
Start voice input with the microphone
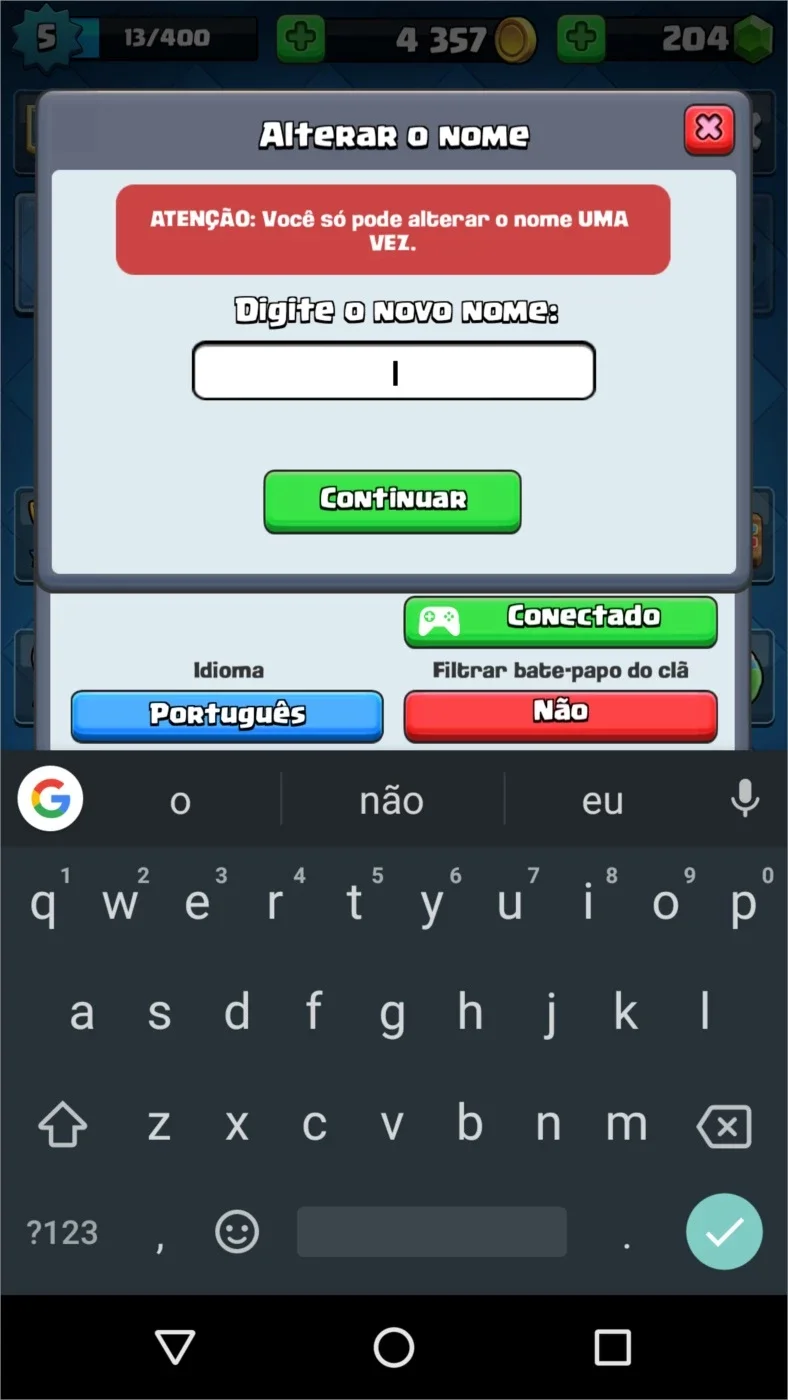pos(745,799)
